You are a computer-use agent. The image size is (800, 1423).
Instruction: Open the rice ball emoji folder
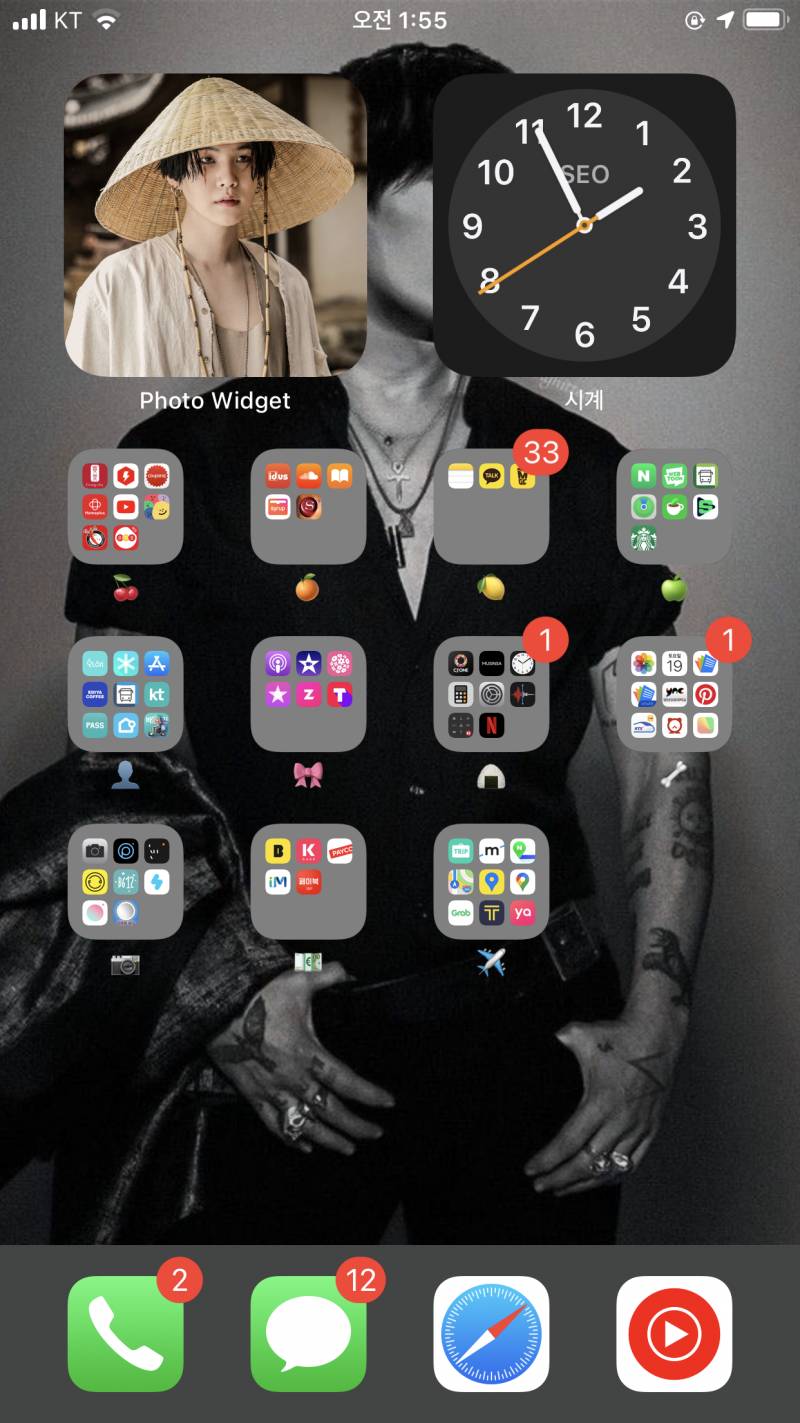click(x=491, y=693)
